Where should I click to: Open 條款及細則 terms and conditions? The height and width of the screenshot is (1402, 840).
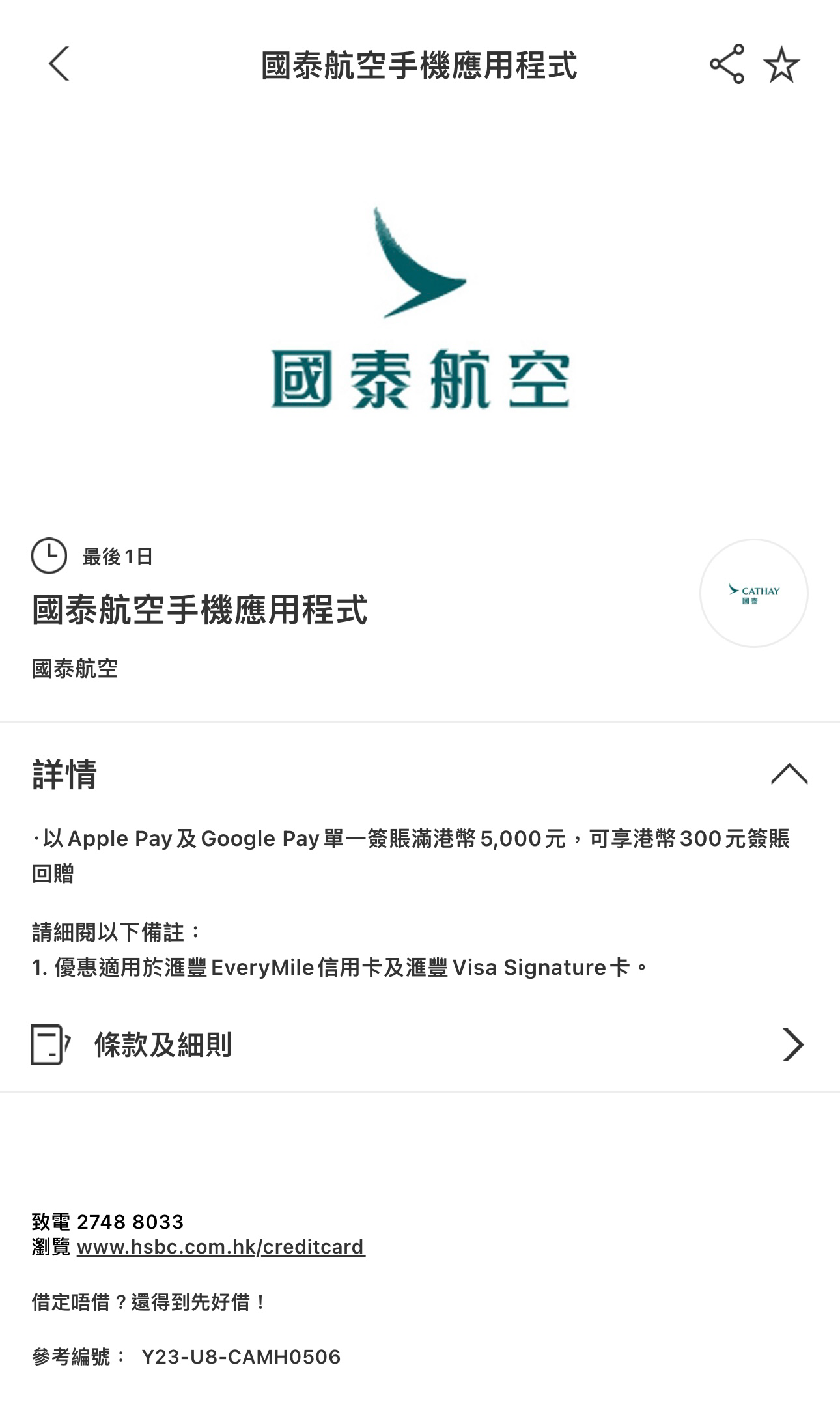[x=420, y=1044]
